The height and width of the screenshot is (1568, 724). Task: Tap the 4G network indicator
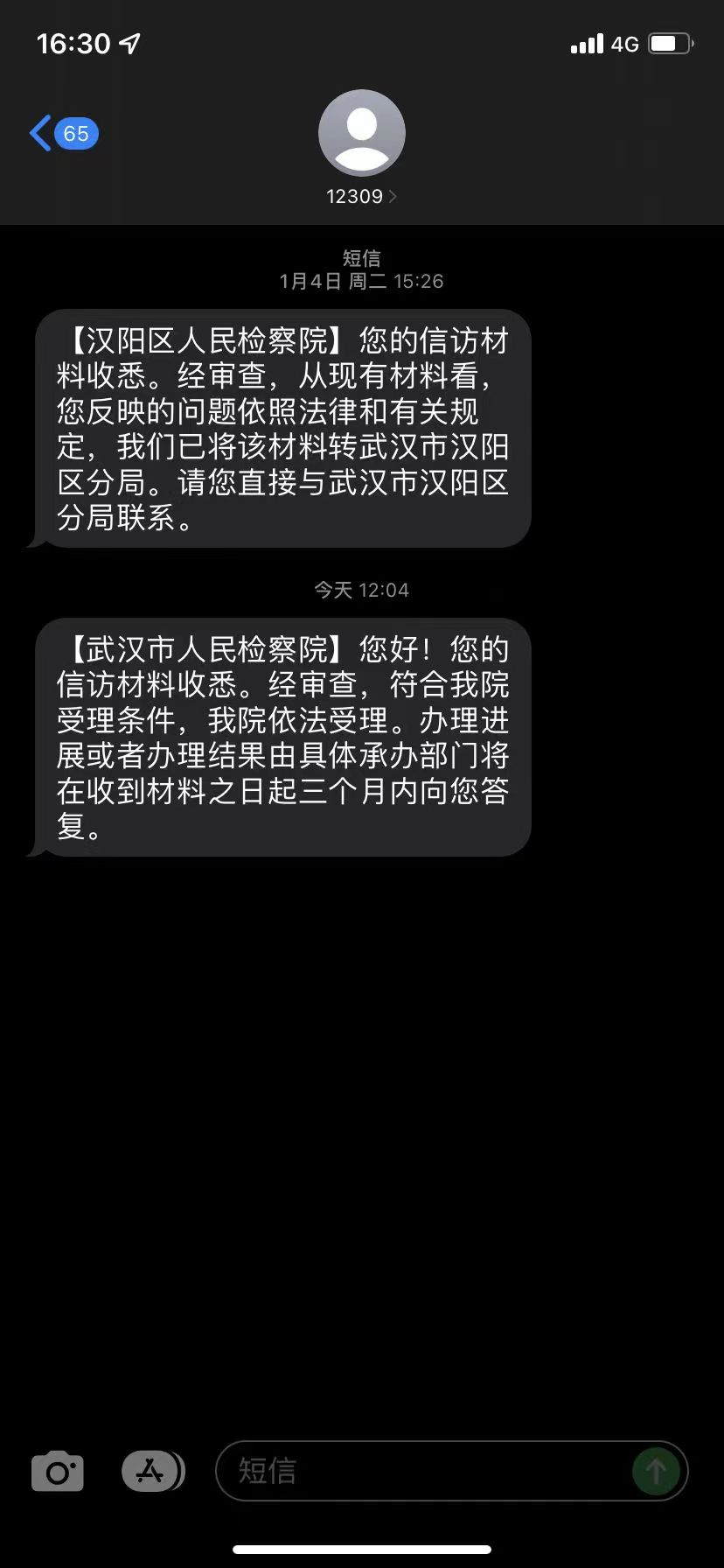(626, 43)
